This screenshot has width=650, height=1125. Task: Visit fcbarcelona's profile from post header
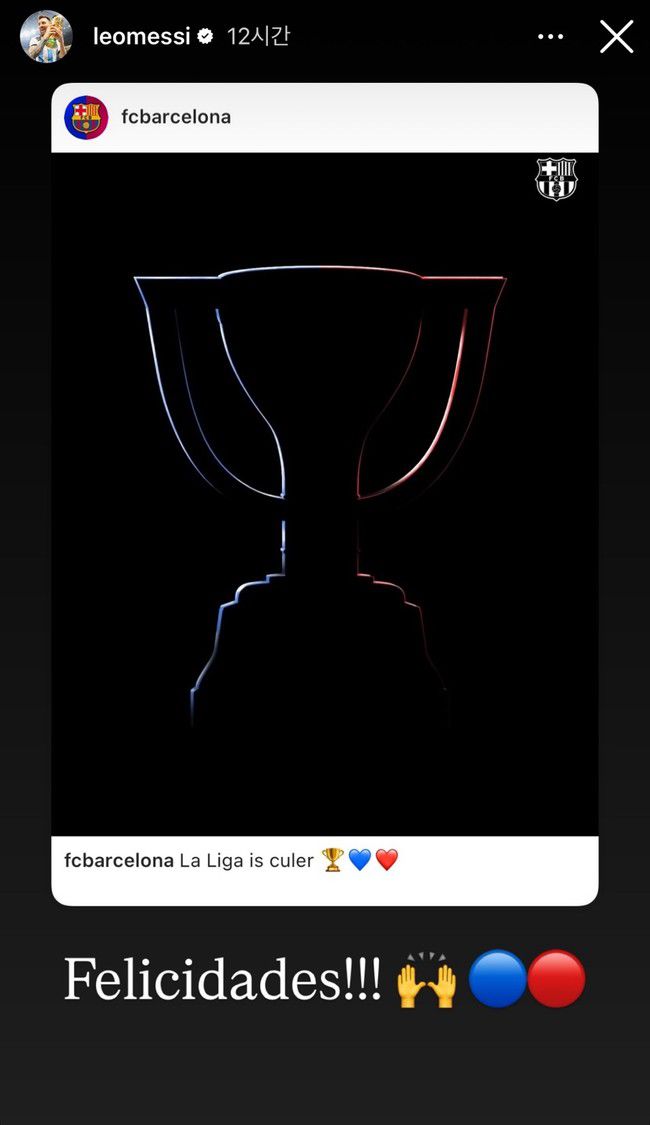175,117
